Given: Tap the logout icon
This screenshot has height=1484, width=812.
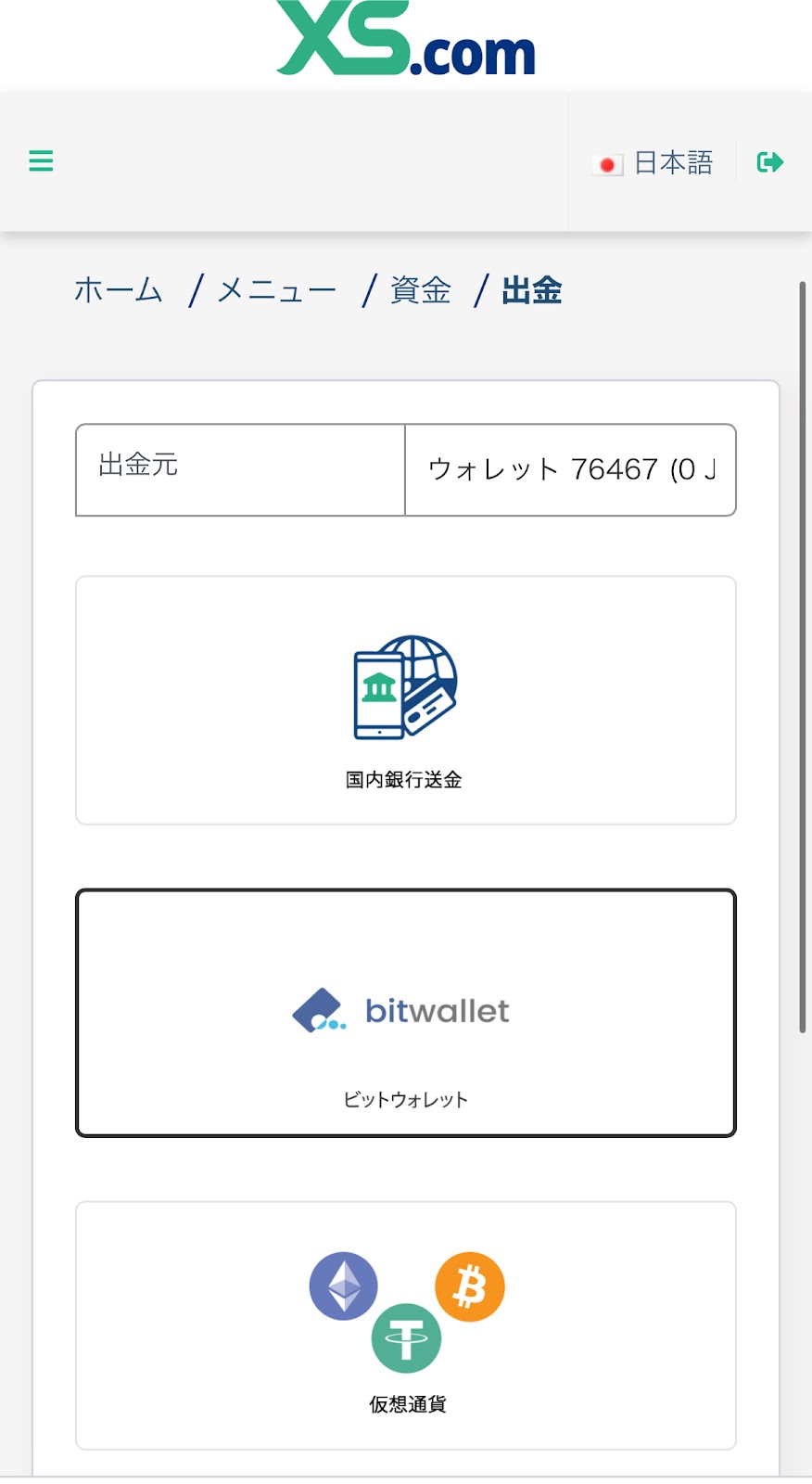Looking at the screenshot, I should [770, 162].
